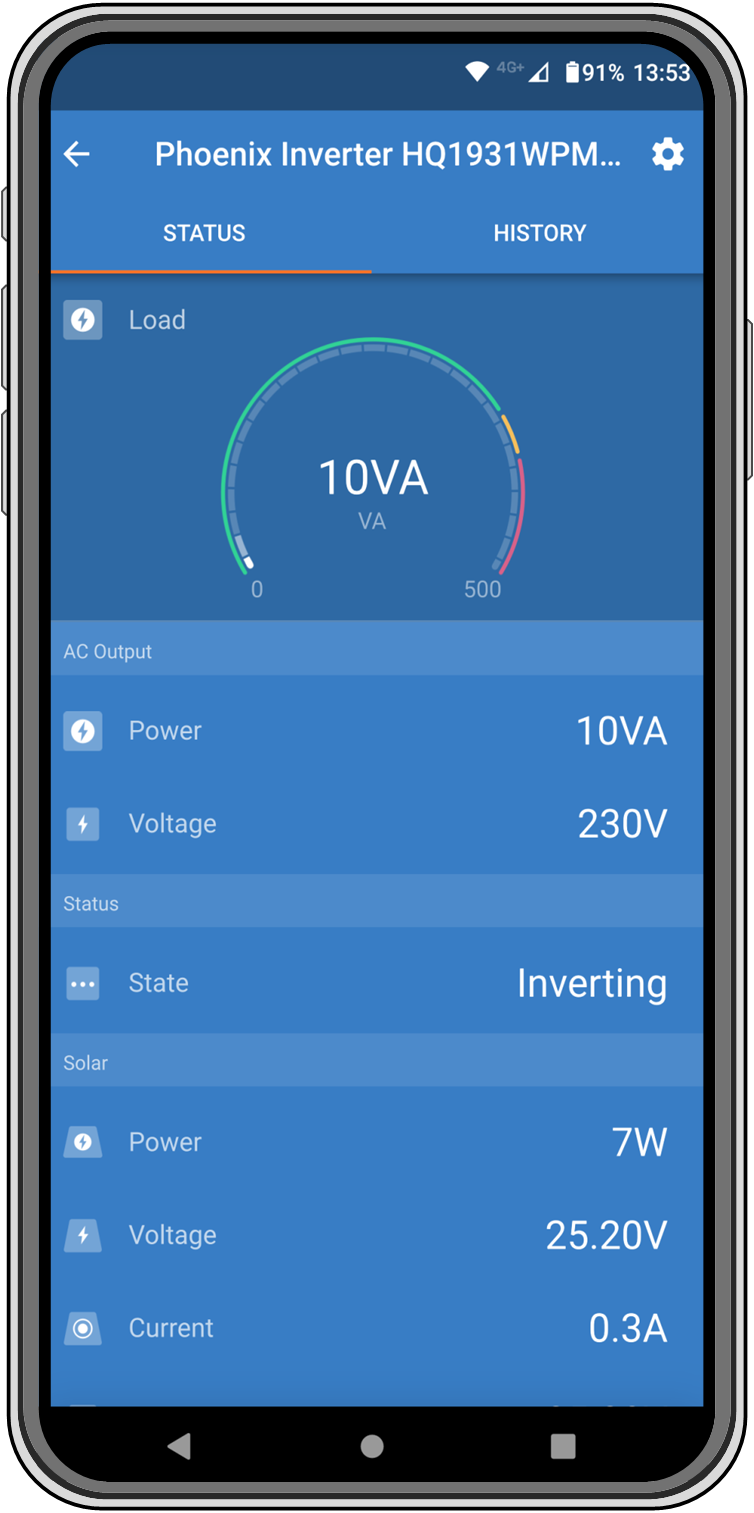Select the Status tab
The height and width of the screenshot is (1513, 754).
point(204,233)
